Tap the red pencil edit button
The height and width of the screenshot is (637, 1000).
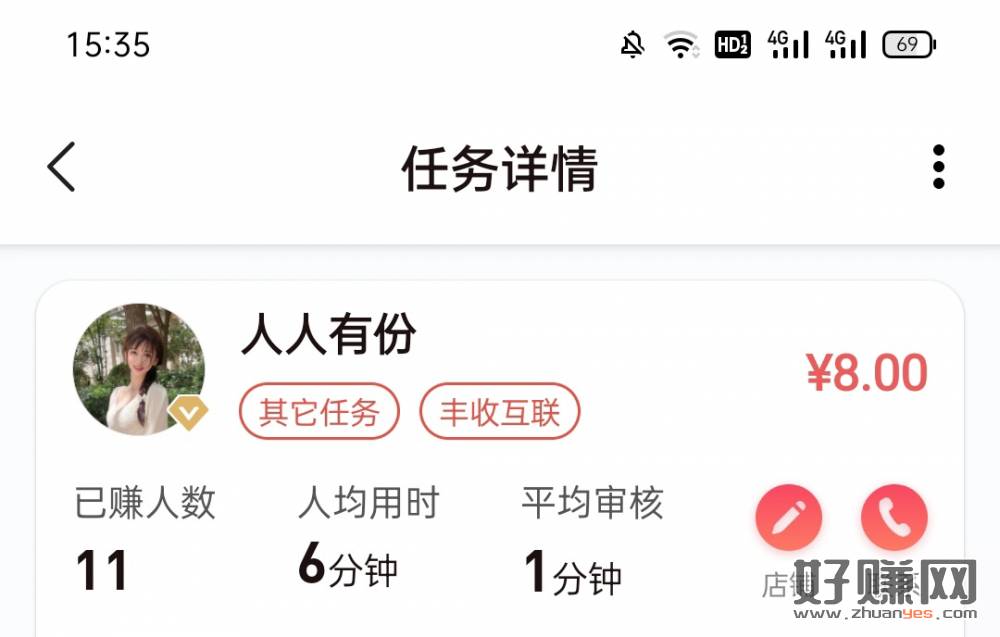click(x=789, y=518)
